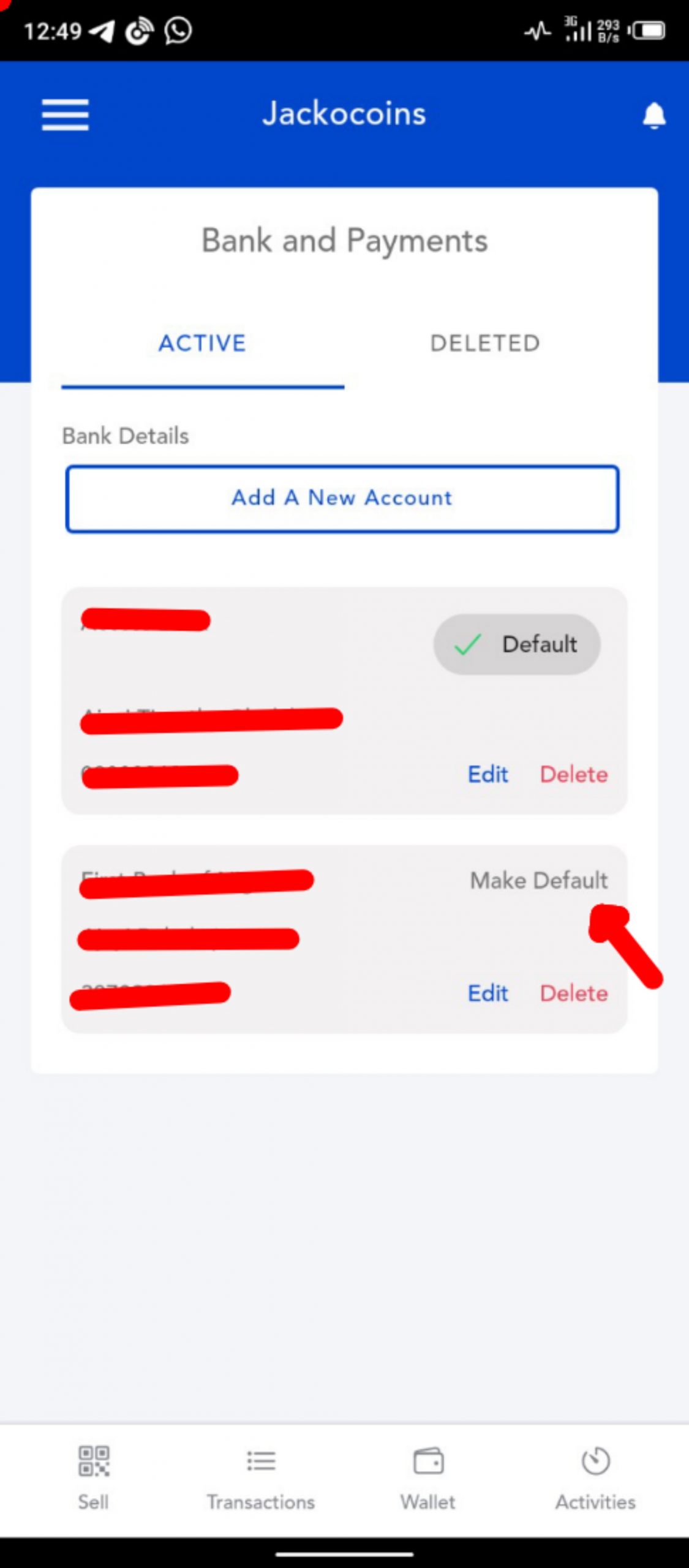
Task: Switch to the Wallet tab
Action: pos(428,1477)
